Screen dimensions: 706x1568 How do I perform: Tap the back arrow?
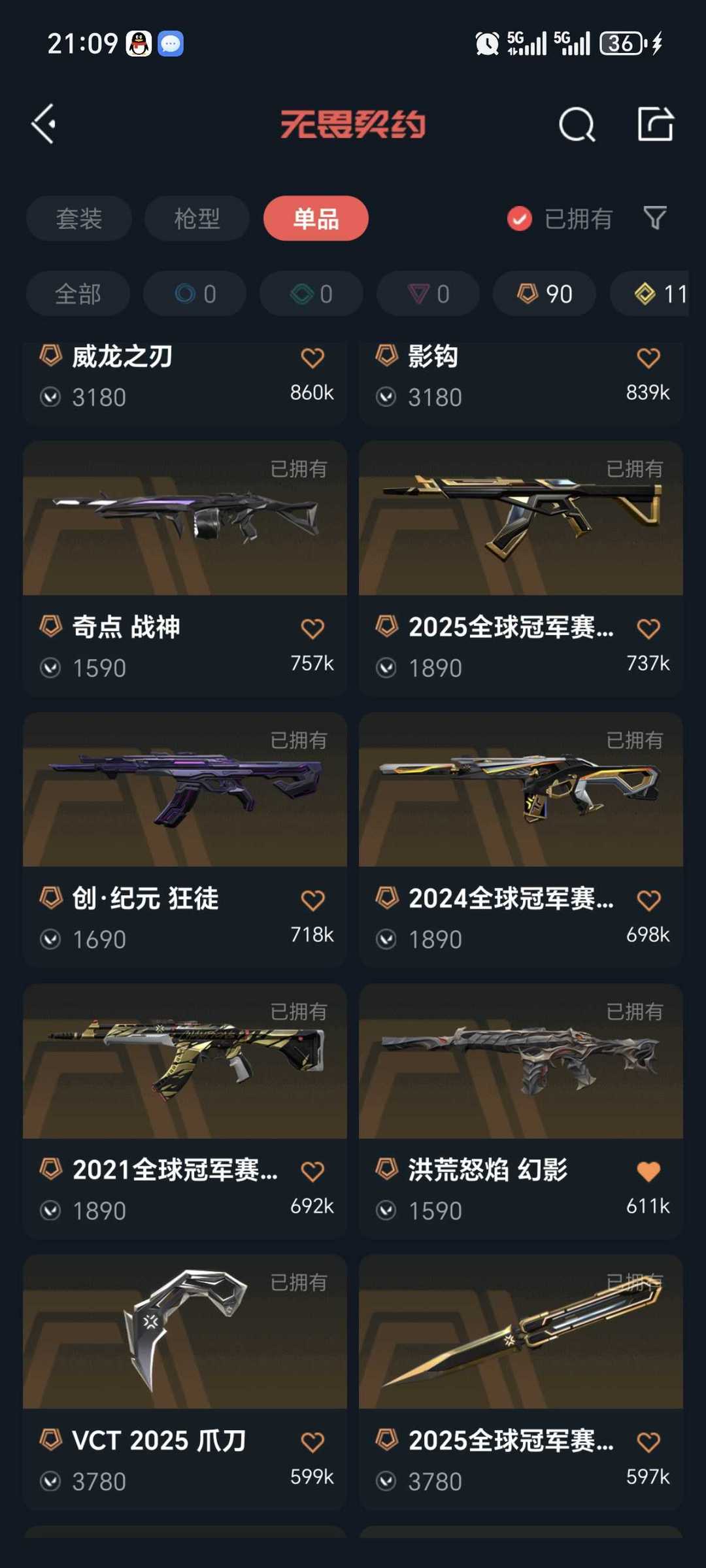(43, 124)
